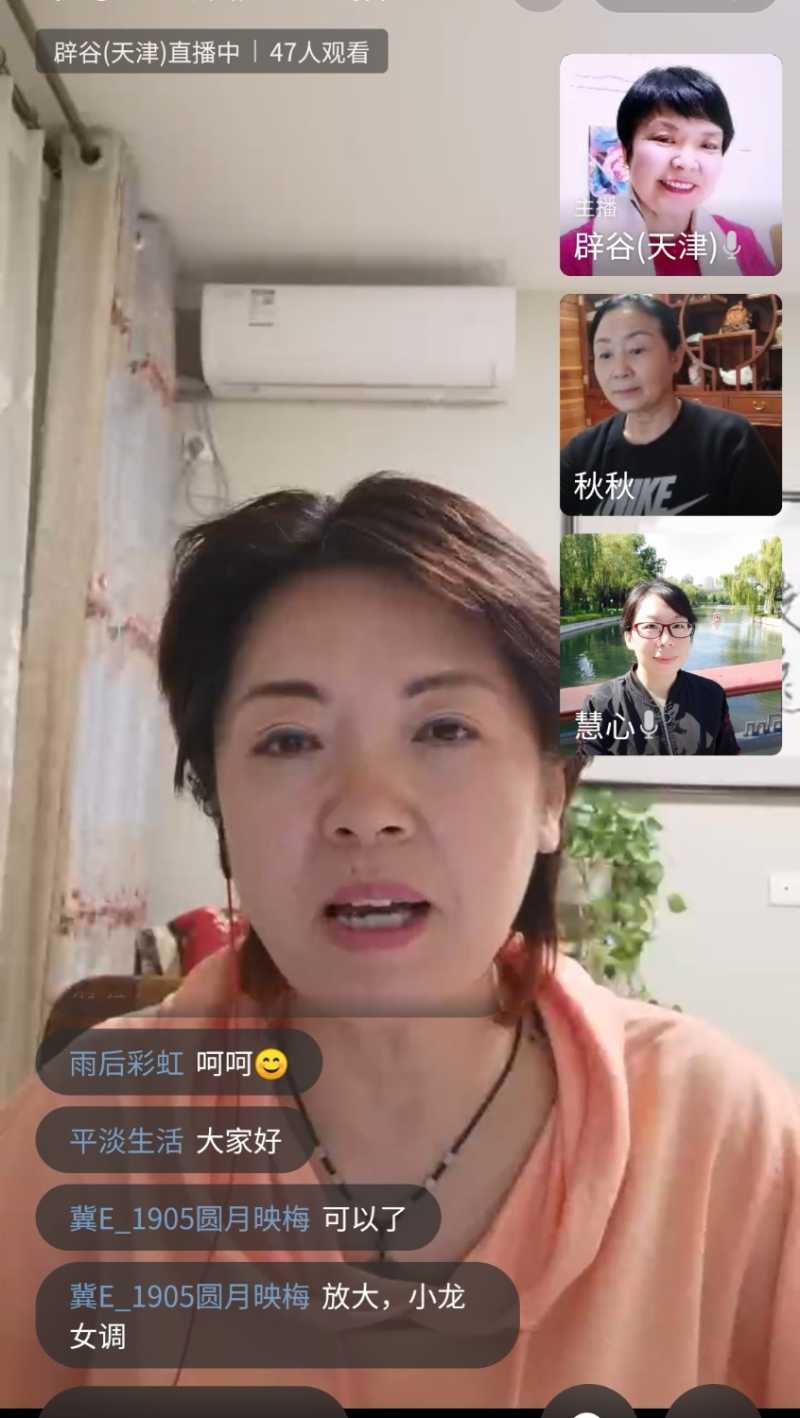The width and height of the screenshot is (800, 1418).
Task: View 慧心's video tile
Action: tap(670, 644)
